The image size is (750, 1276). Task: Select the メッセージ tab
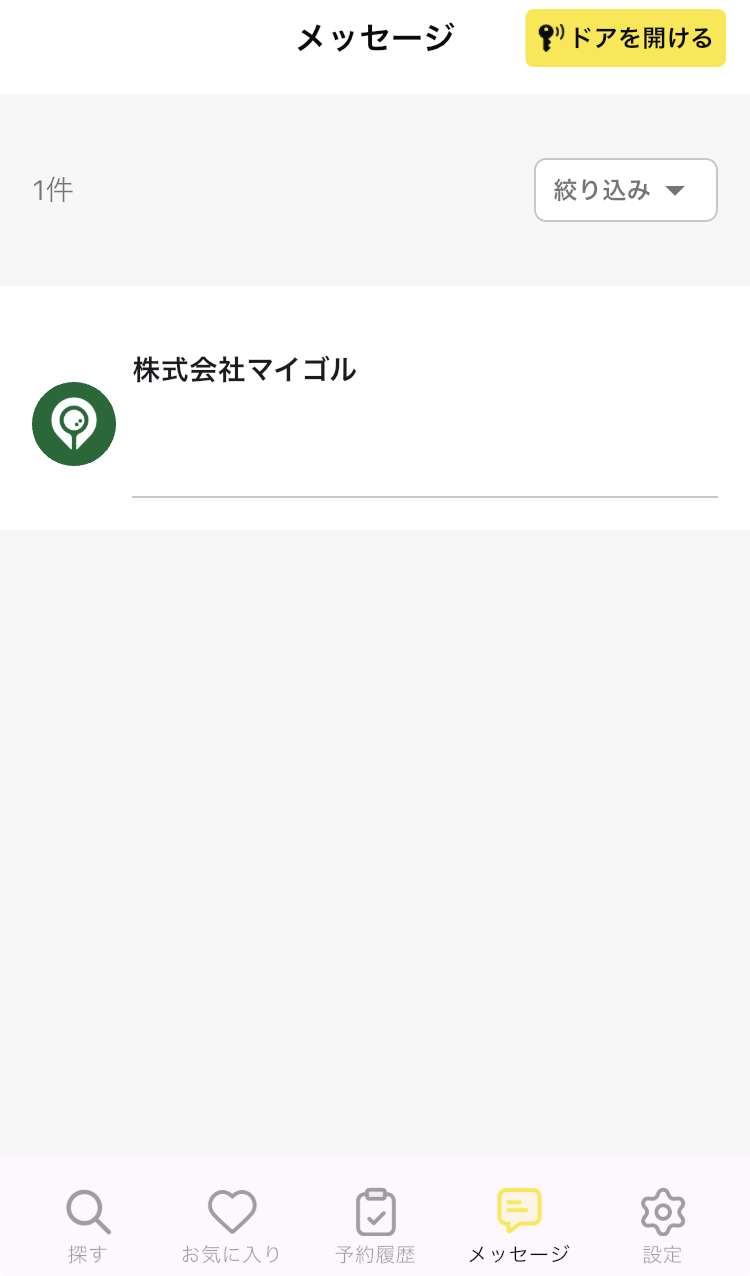point(518,1225)
